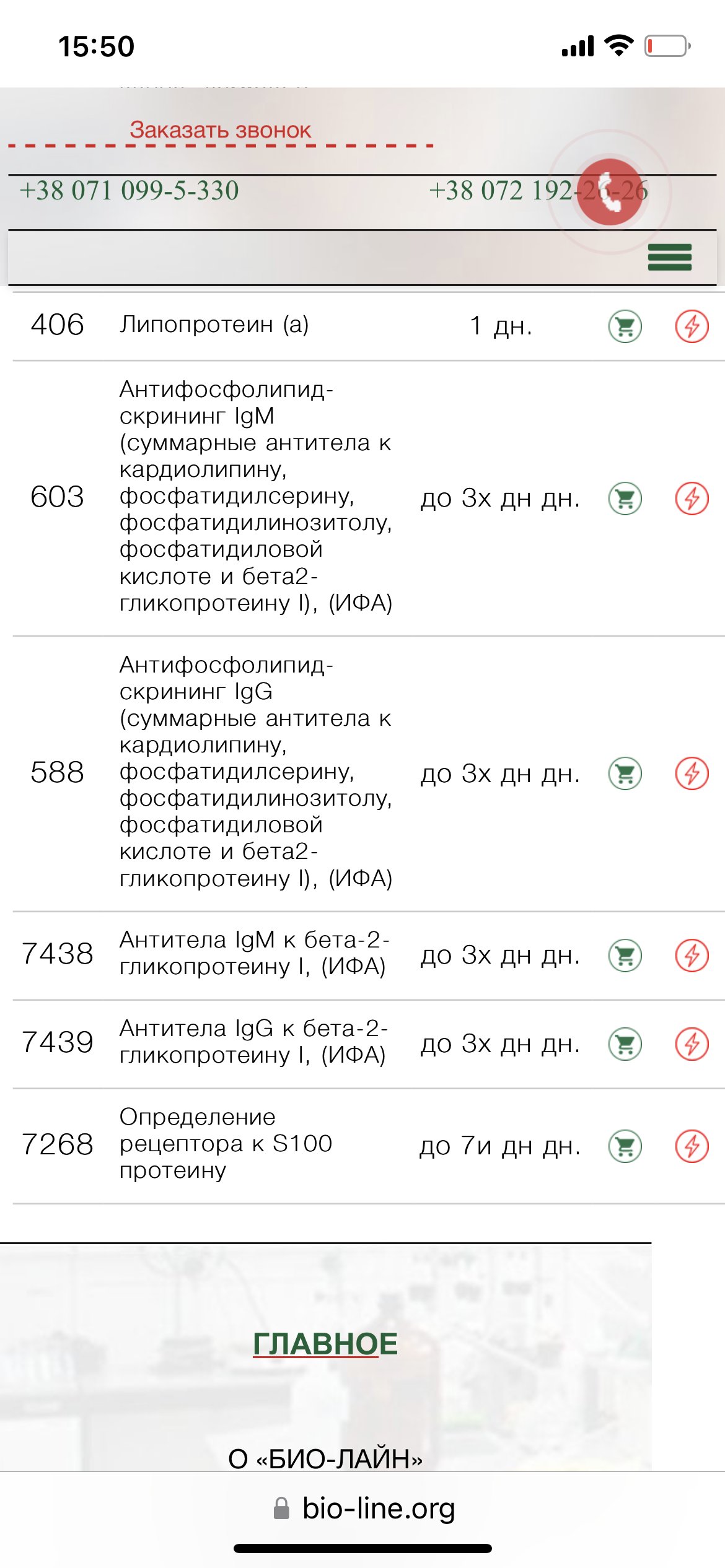Add test 7439 Антитела IgG to cart
Screen dimensions: 725x1568
click(625, 1043)
